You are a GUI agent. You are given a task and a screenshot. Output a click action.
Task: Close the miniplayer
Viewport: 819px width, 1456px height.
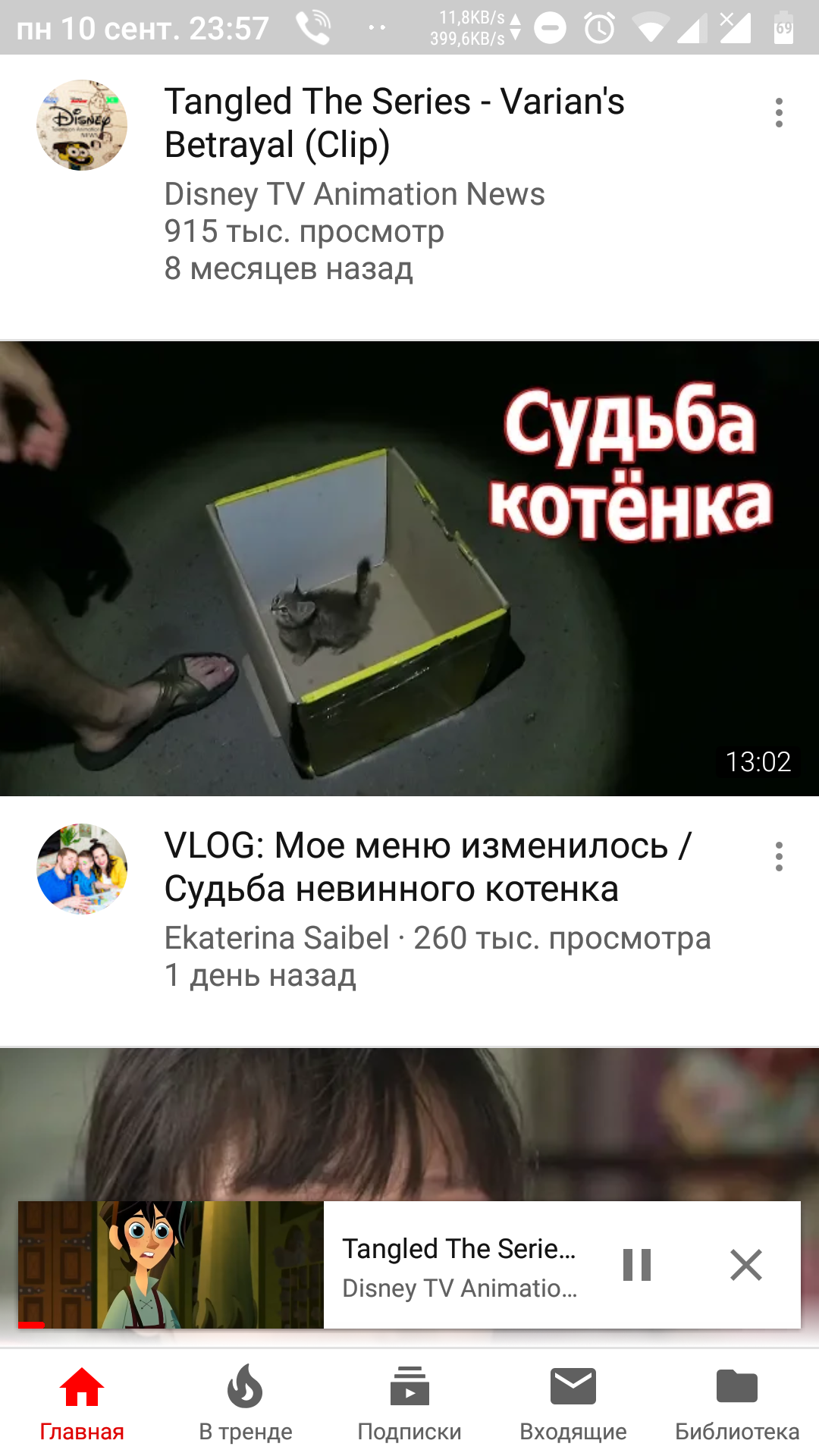pos(746,1265)
